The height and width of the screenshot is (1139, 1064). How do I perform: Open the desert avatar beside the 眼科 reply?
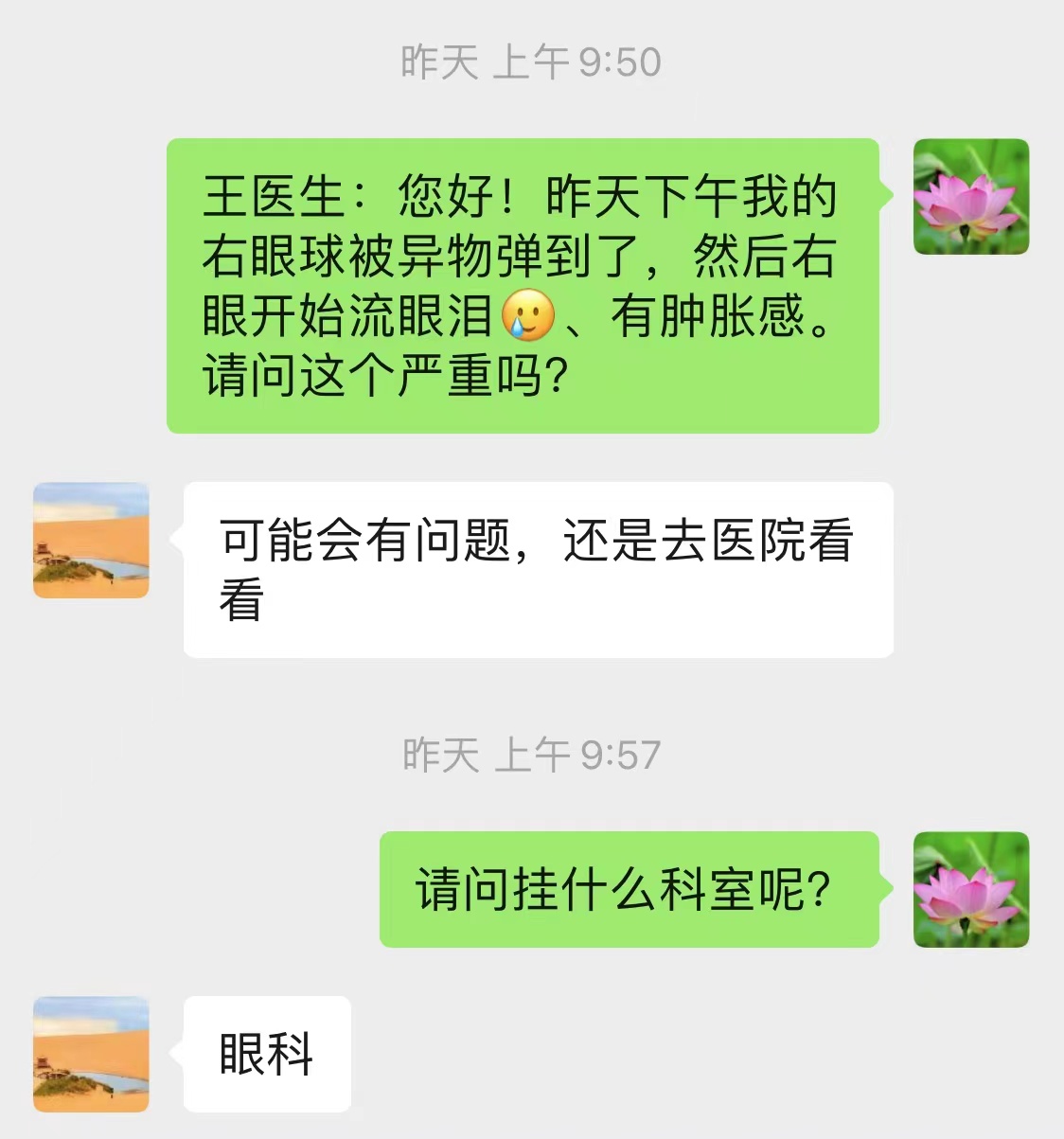point(91,1053)
